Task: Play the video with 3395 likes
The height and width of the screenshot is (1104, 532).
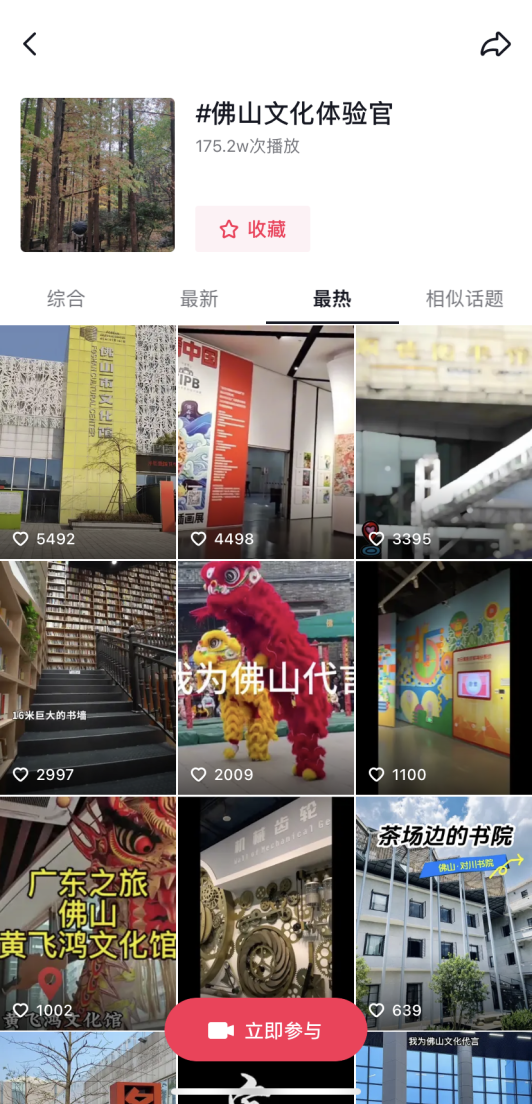Action: coord(444,442)
